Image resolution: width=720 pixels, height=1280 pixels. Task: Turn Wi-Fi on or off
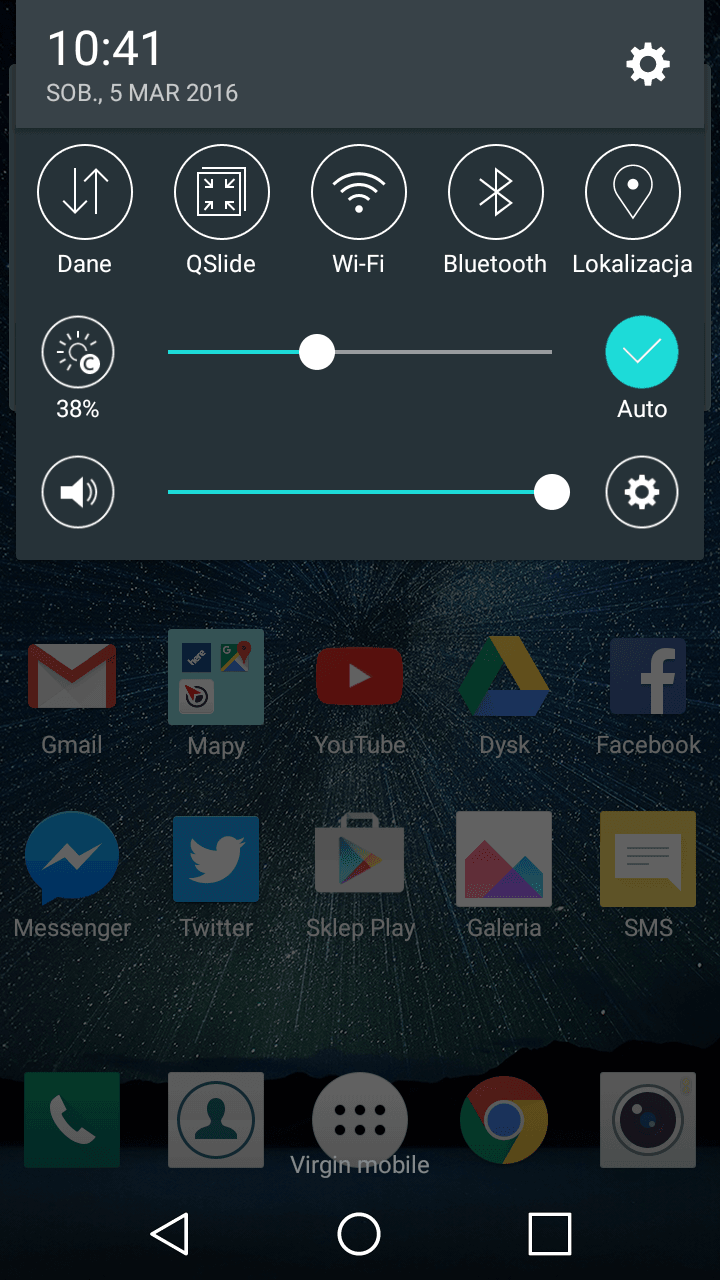click(359, 192)
